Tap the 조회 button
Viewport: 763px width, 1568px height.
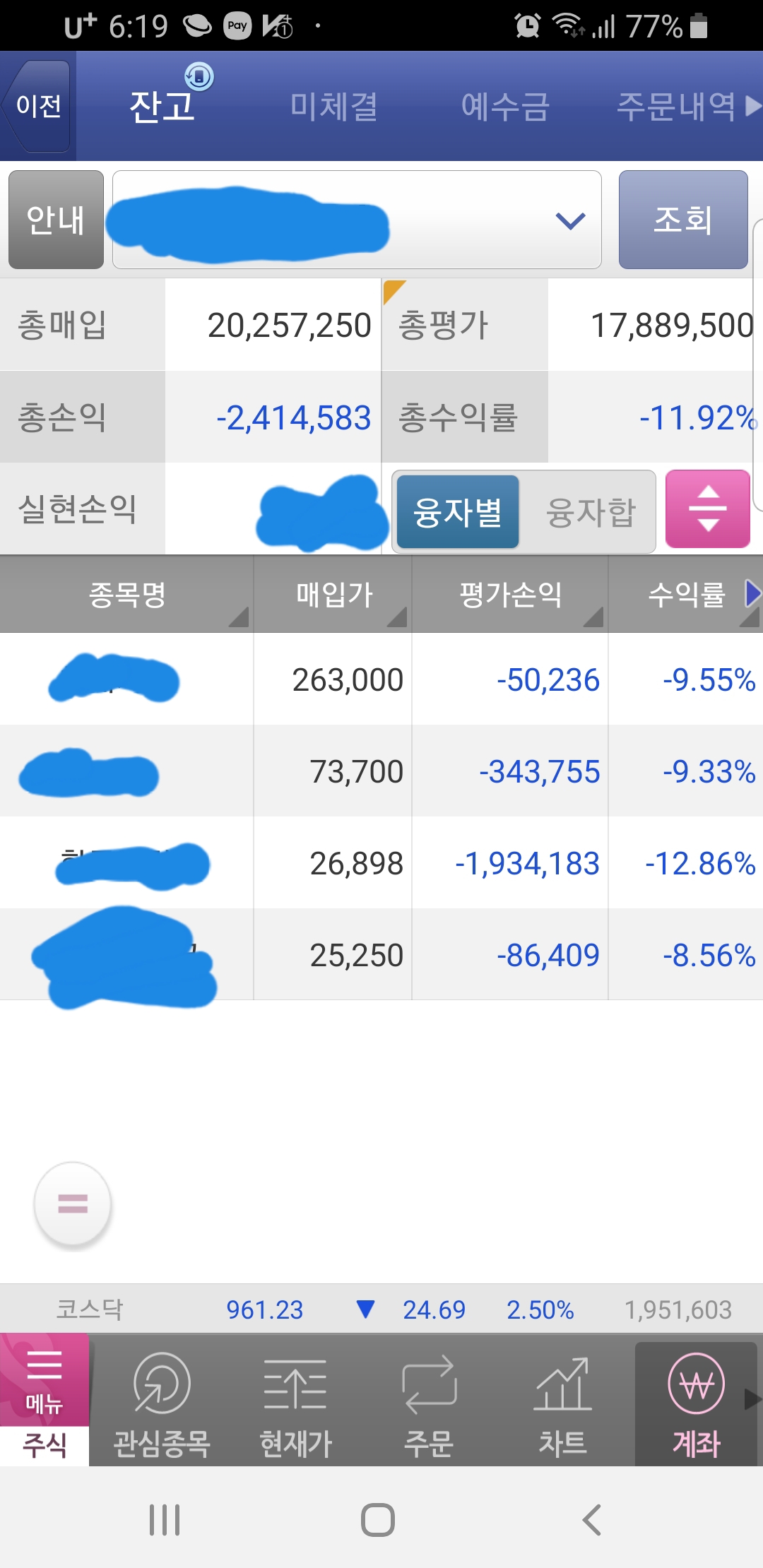point(683,220)
